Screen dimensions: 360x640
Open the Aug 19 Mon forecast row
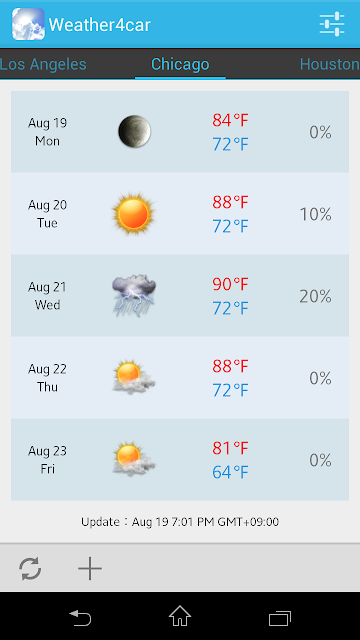click(x=180, y=131)
